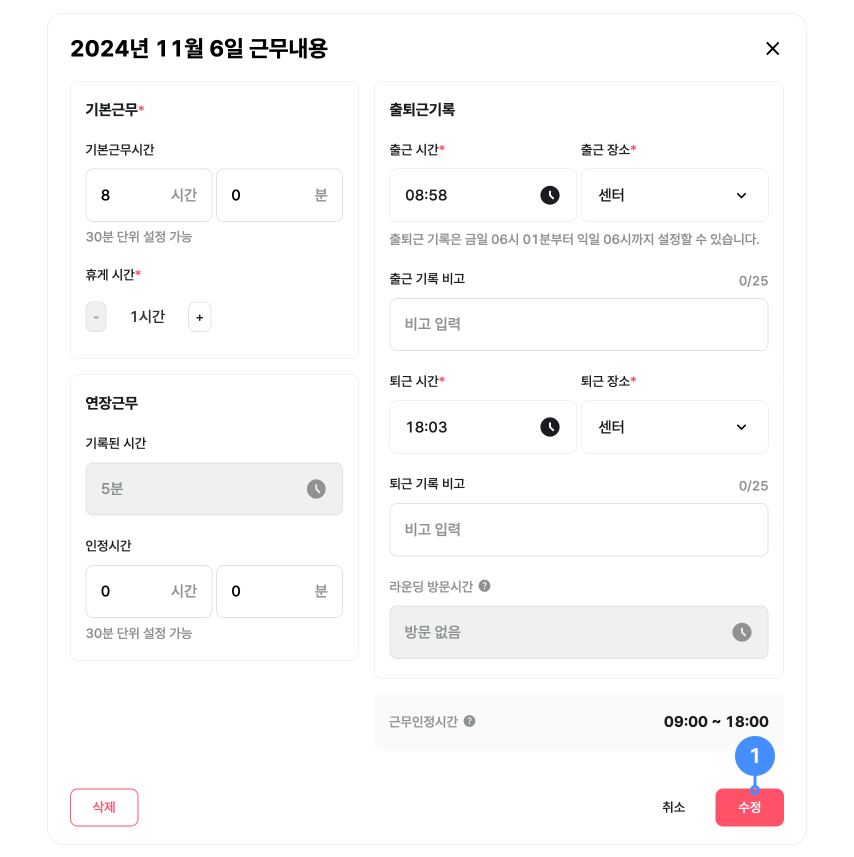This screenshot has height=857, width=854.
Task: Focus the 출근 기록 비고 field
Action: coord(578,324)
